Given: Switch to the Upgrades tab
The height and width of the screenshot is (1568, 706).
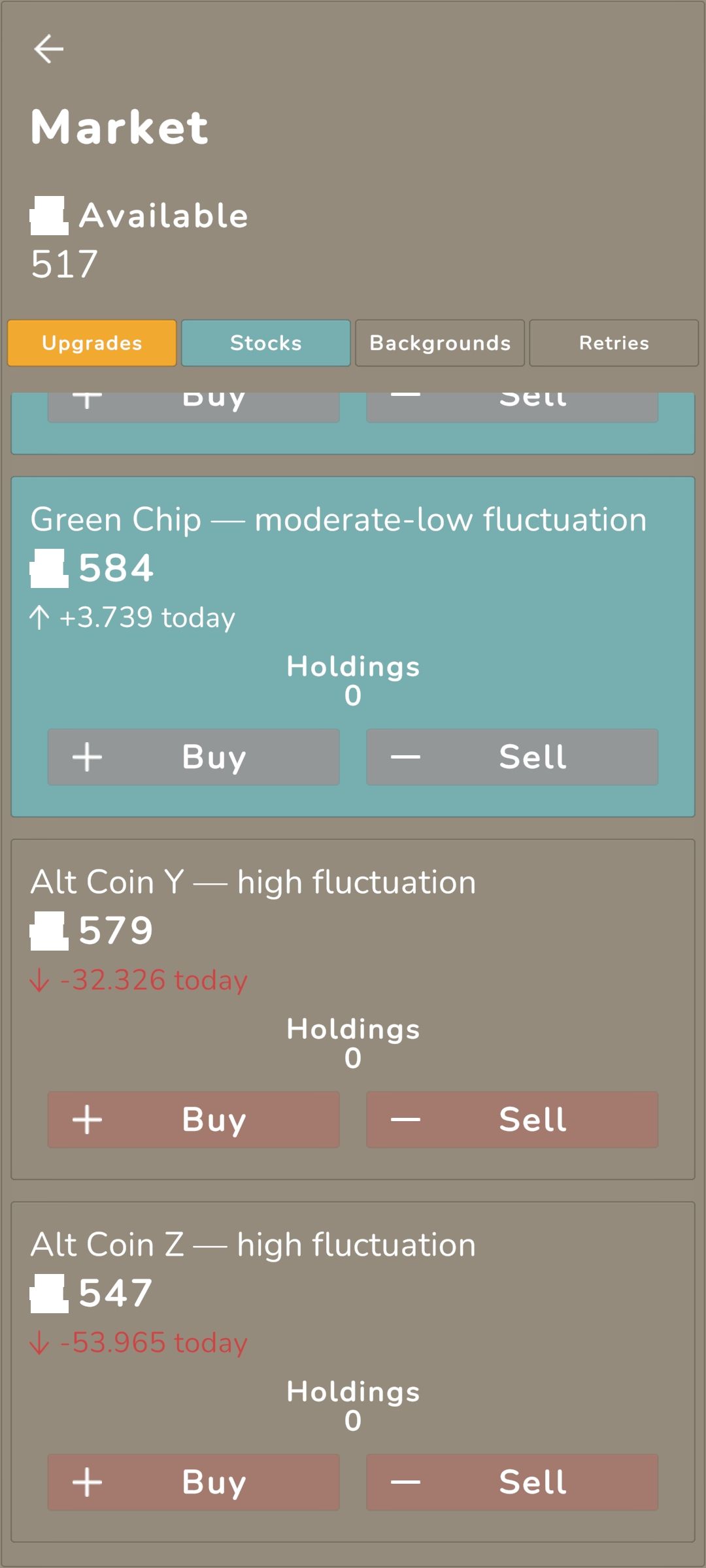Looking at the screenshot, I should tap(92, 343).
